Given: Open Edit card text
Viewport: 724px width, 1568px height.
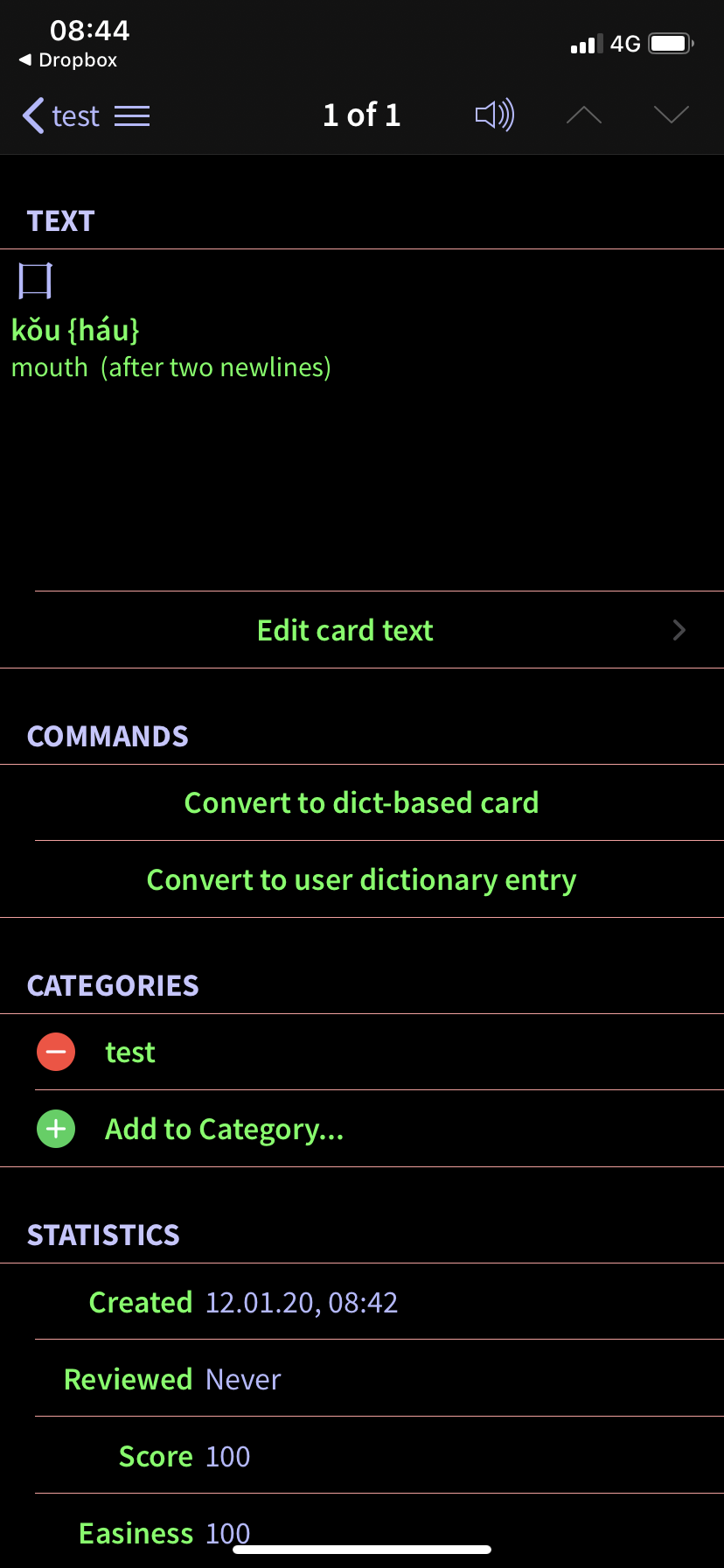Looking at the screenshot, I should pos(362,630).
